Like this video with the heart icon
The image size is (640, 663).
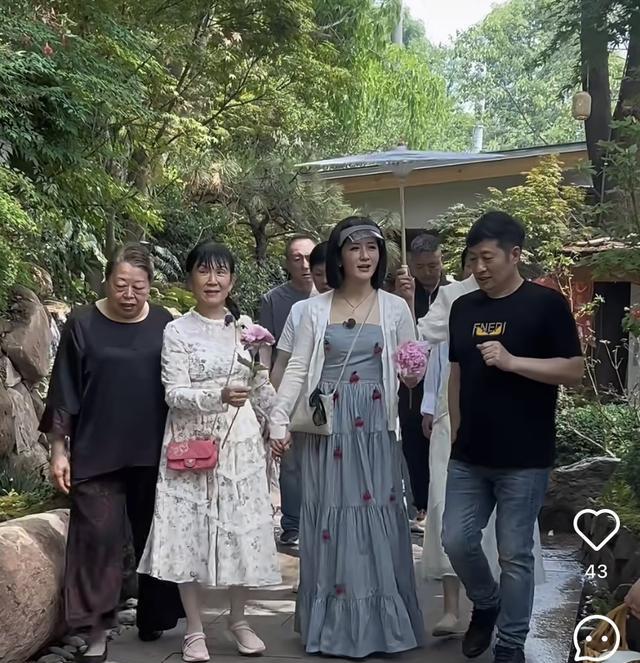(596, 528)
